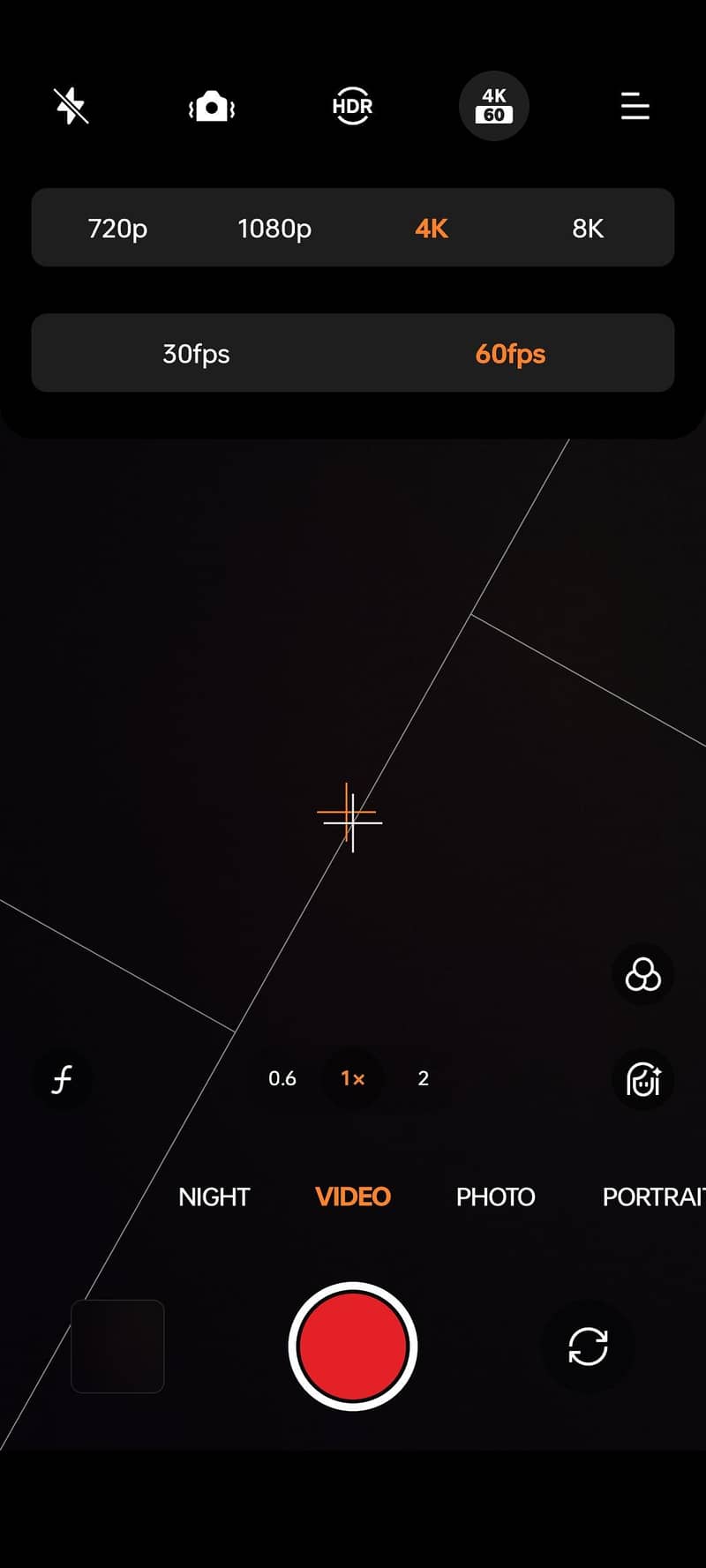Start recording with the red button

click(x=352, y=1346)
